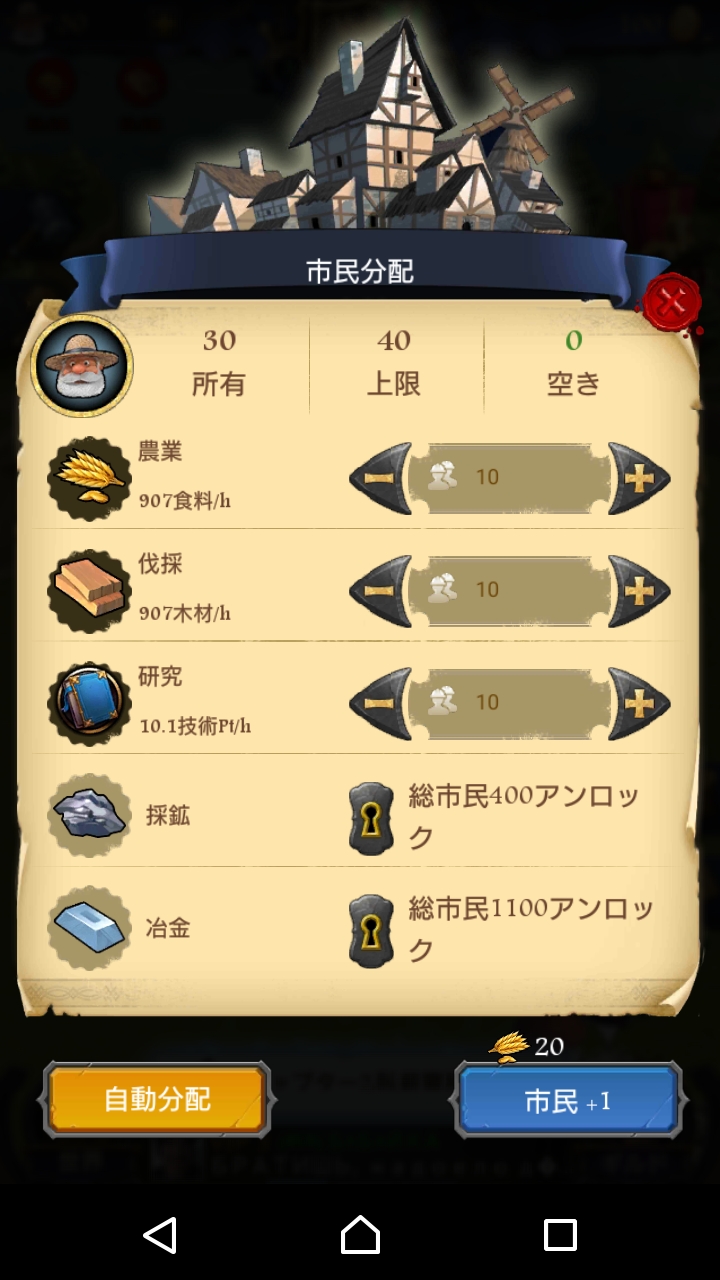Increase citizens assigned to 農業
This screenshot has height=1280, width=720.
(x=639, y=478)
